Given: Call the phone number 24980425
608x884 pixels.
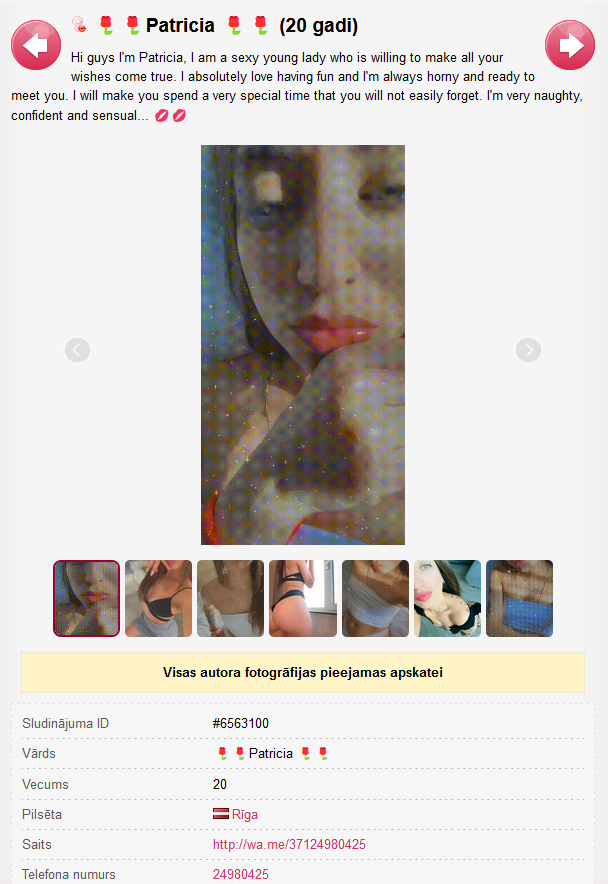Looking at the screenshot, I should (240, 874).
